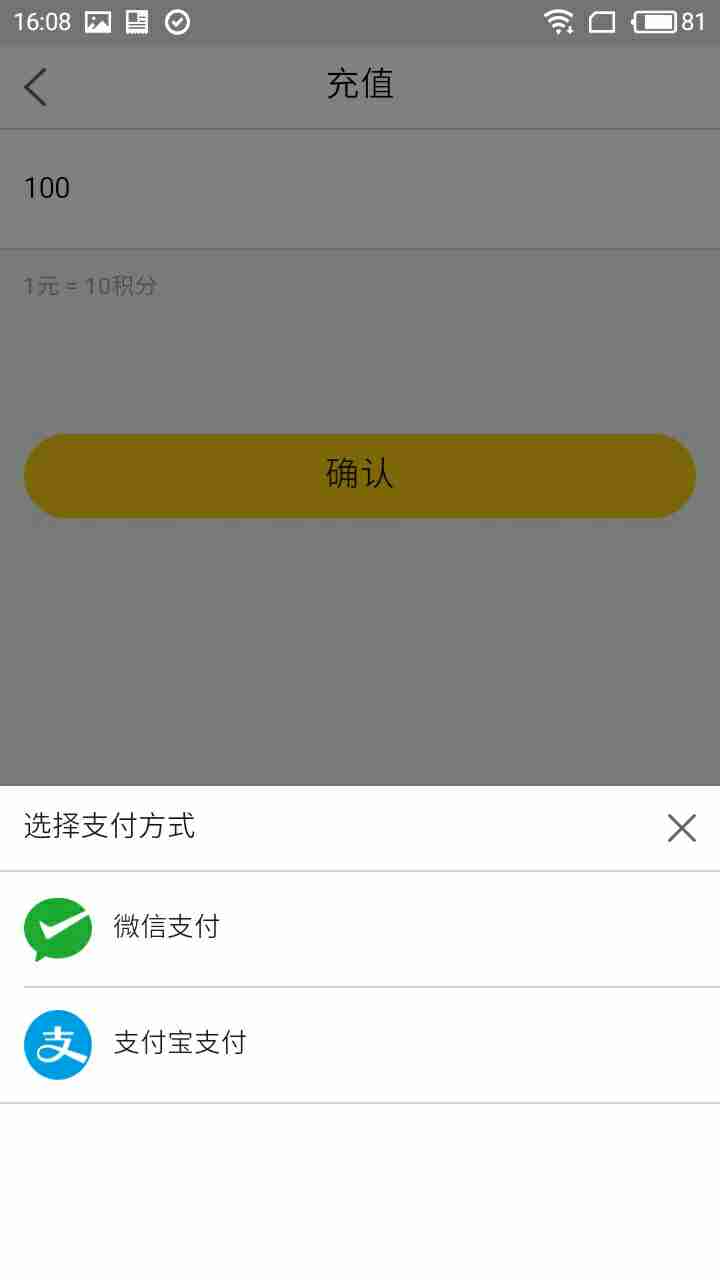The height and width of the screenshot is (1280, 720).
Task: Close the payment method sheet
Action: tap(681, 828)
